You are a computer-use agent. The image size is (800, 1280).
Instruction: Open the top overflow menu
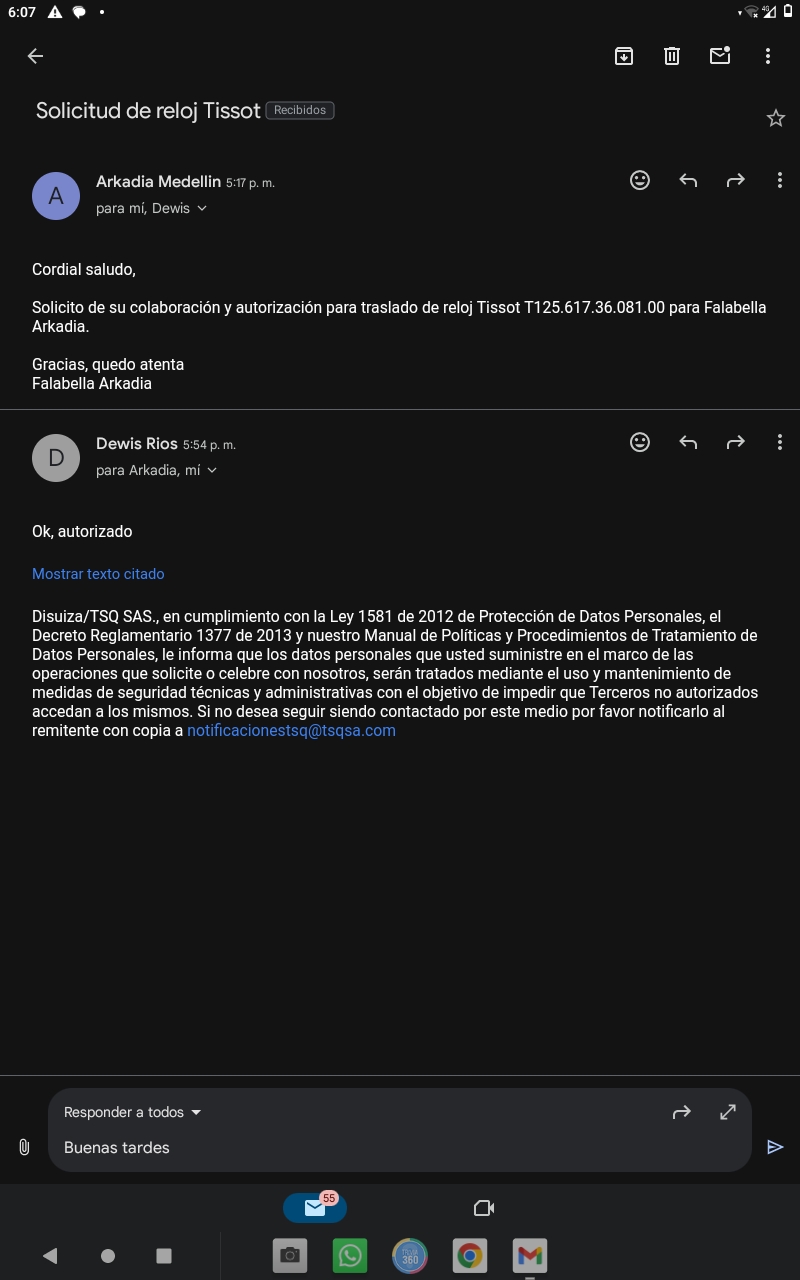(x=768, y=56)
